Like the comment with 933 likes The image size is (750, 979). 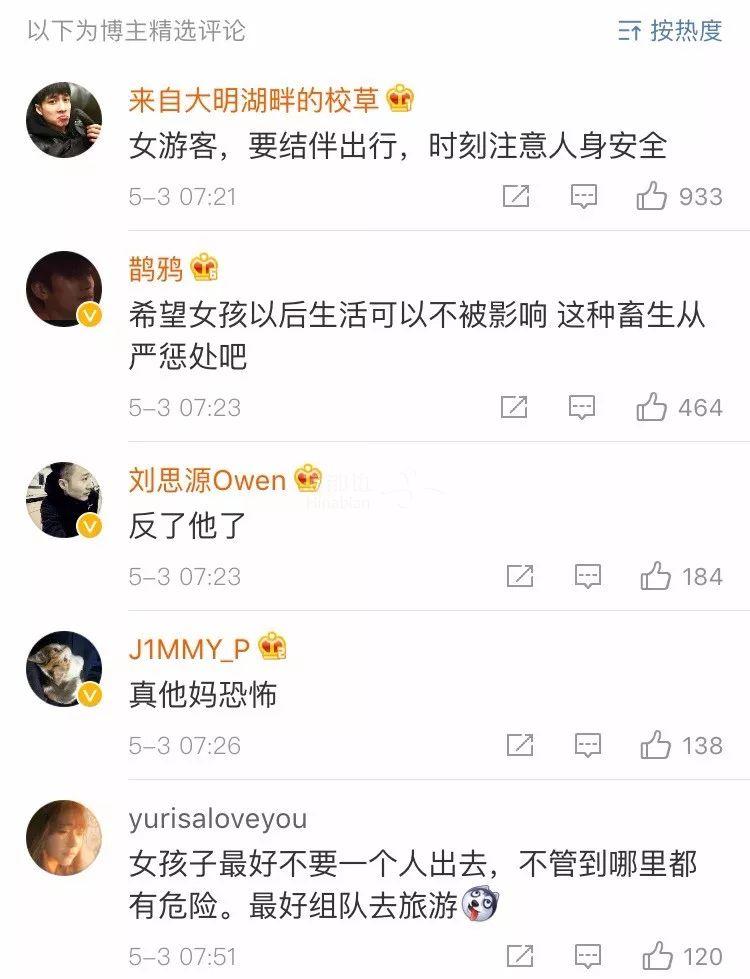pos(652,196)
